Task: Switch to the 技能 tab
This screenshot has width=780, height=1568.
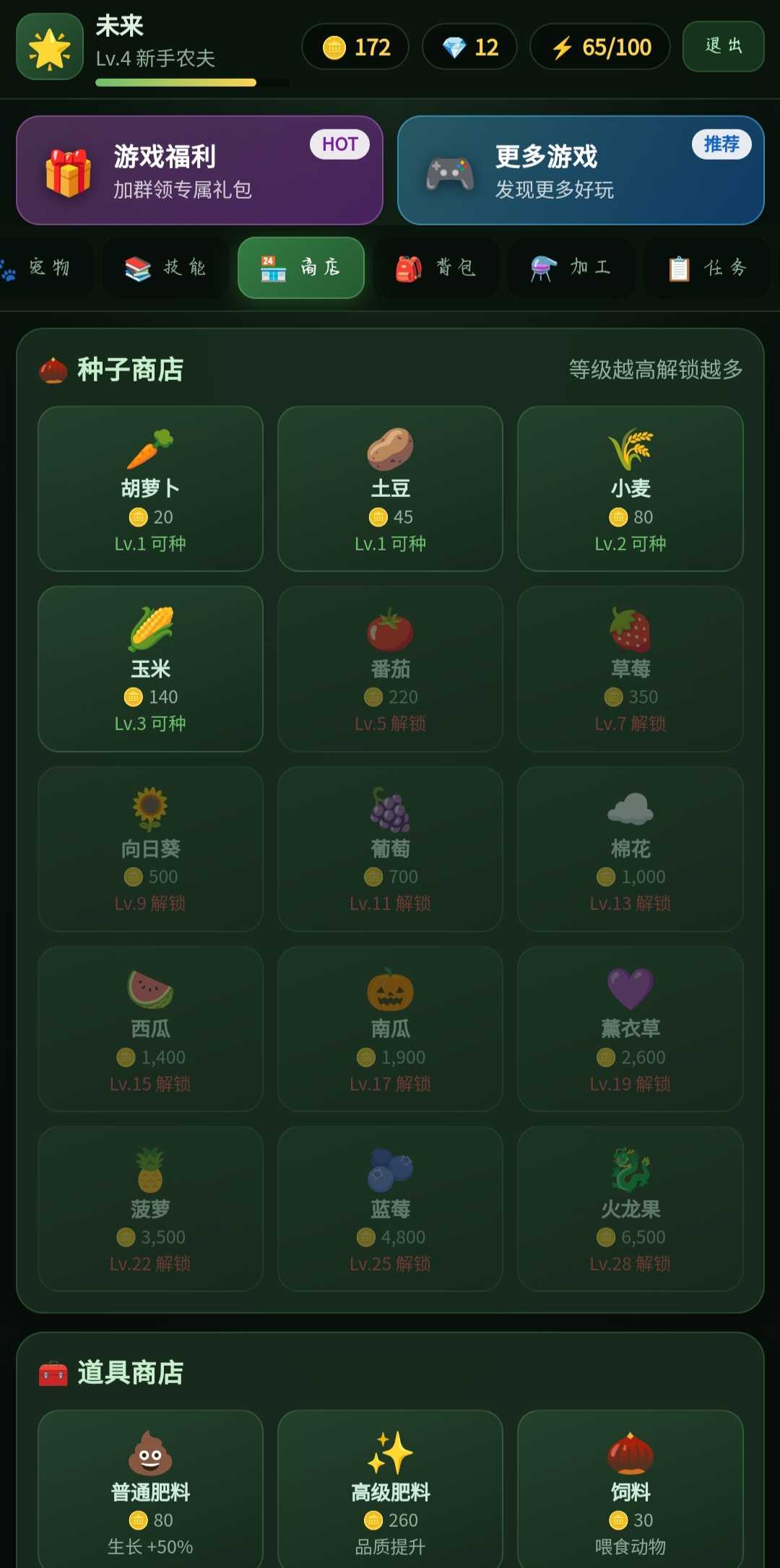Action: (x=165, y=268)
